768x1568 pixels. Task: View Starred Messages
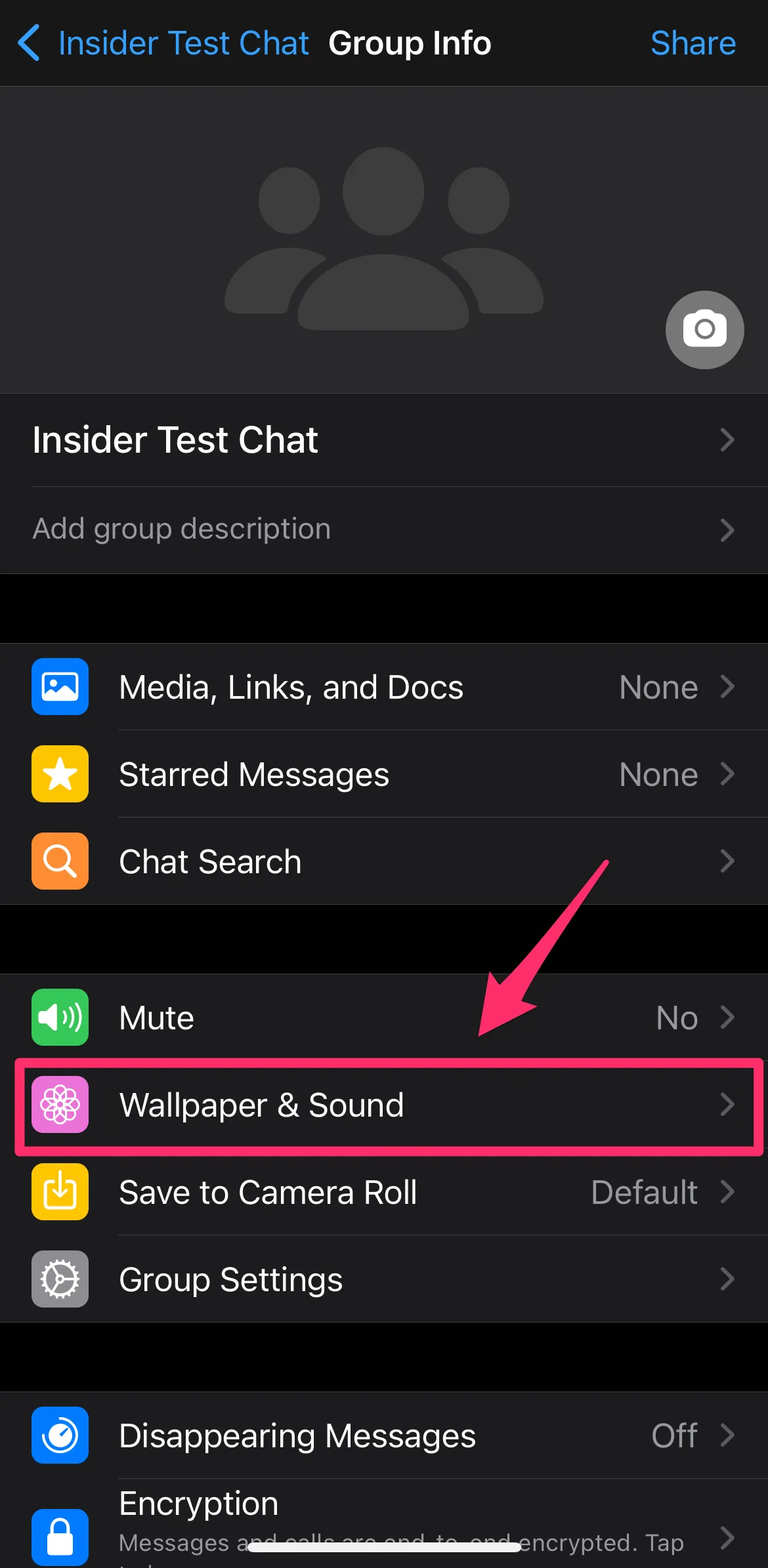[384, 774]
